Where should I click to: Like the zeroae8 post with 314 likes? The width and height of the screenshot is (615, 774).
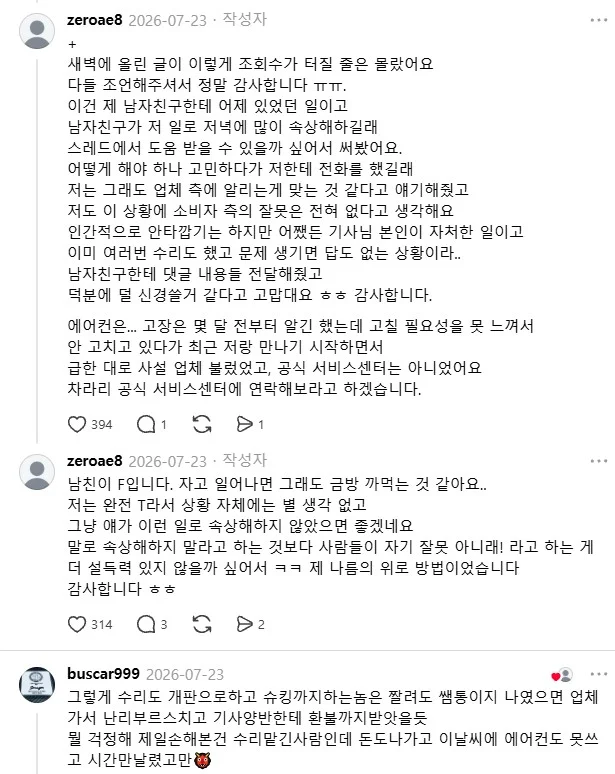tap(77, 624)
